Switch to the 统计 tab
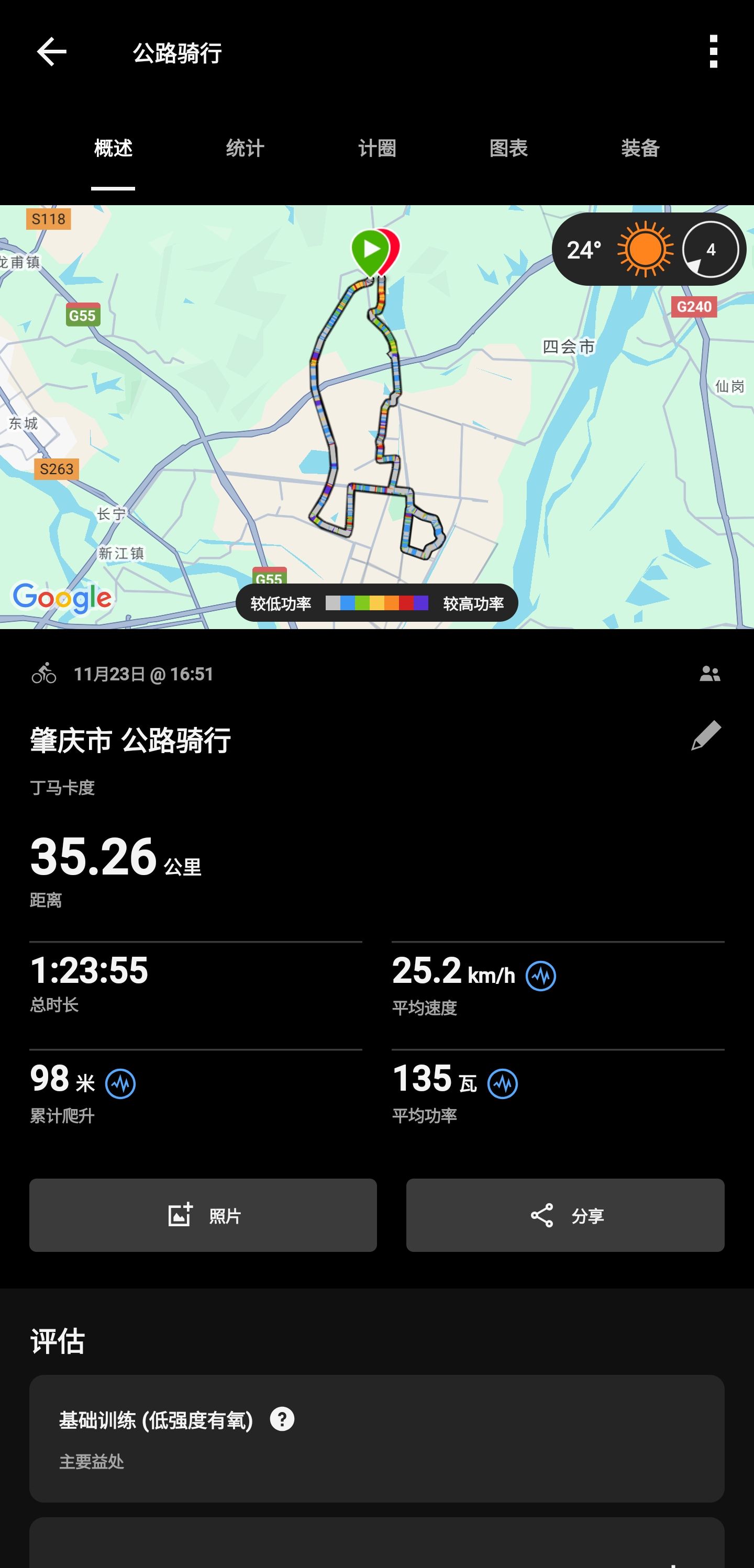The image size is (754, 1568). pos(245,148)
